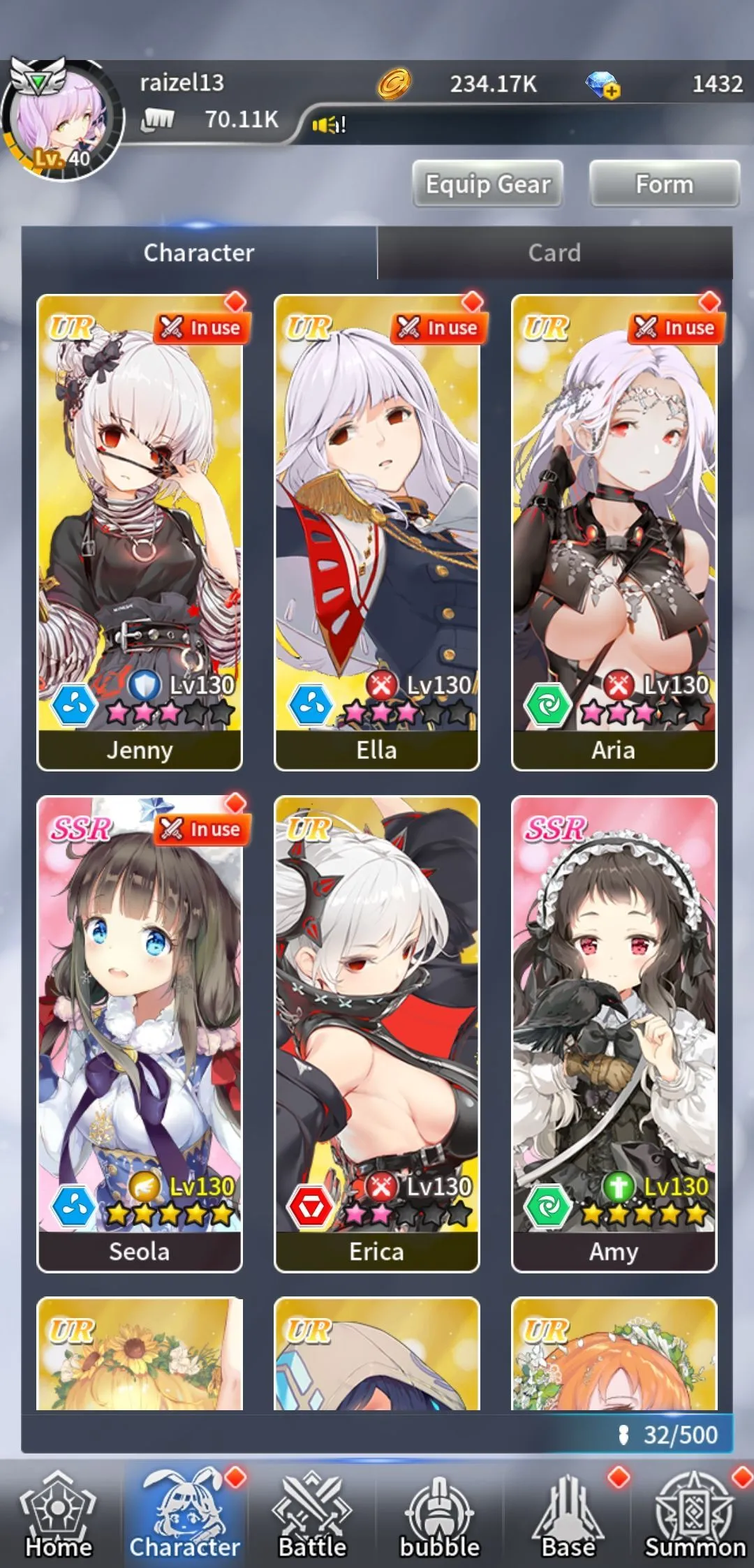
Task: Tap the Equip Gear button
Action: tap(488, 184)
